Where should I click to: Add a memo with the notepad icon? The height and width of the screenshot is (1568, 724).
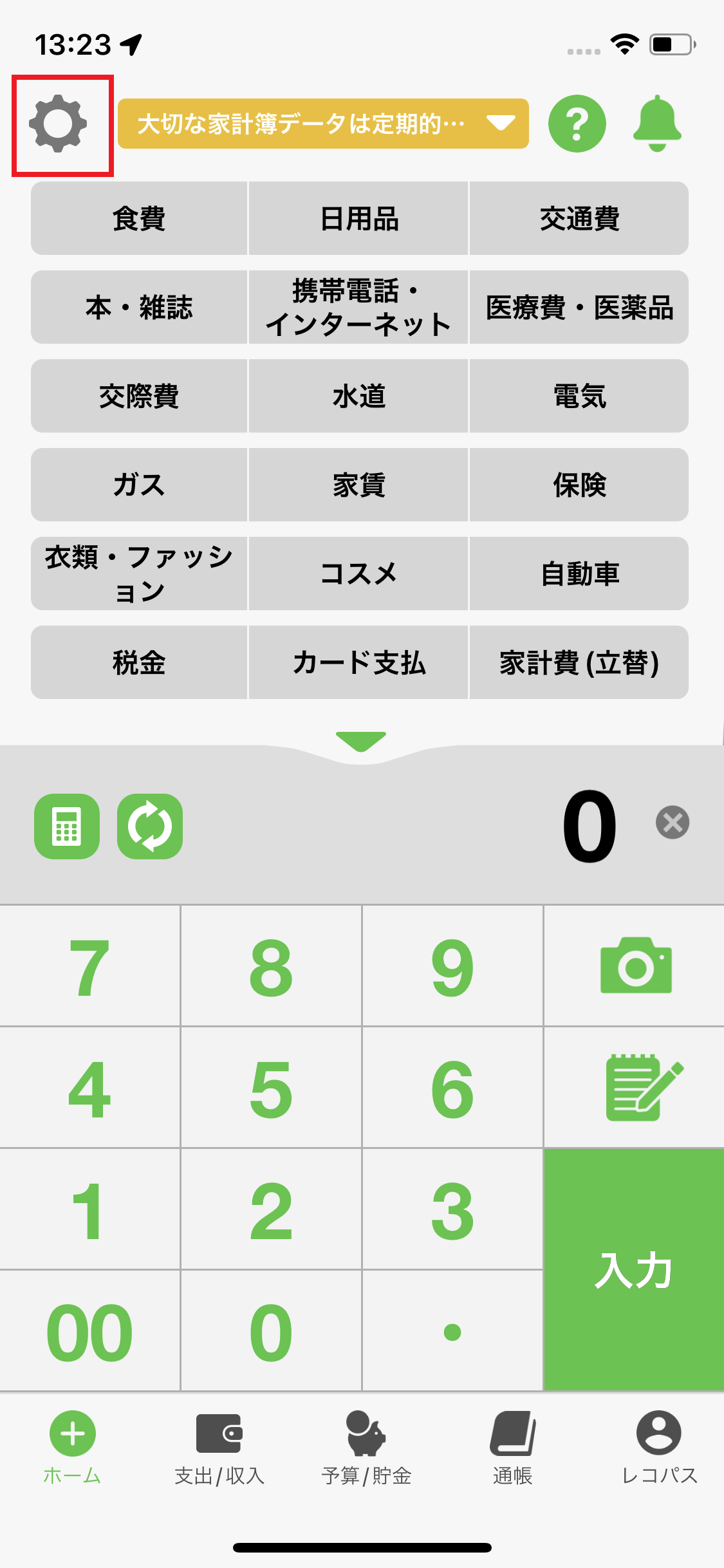635,1088
